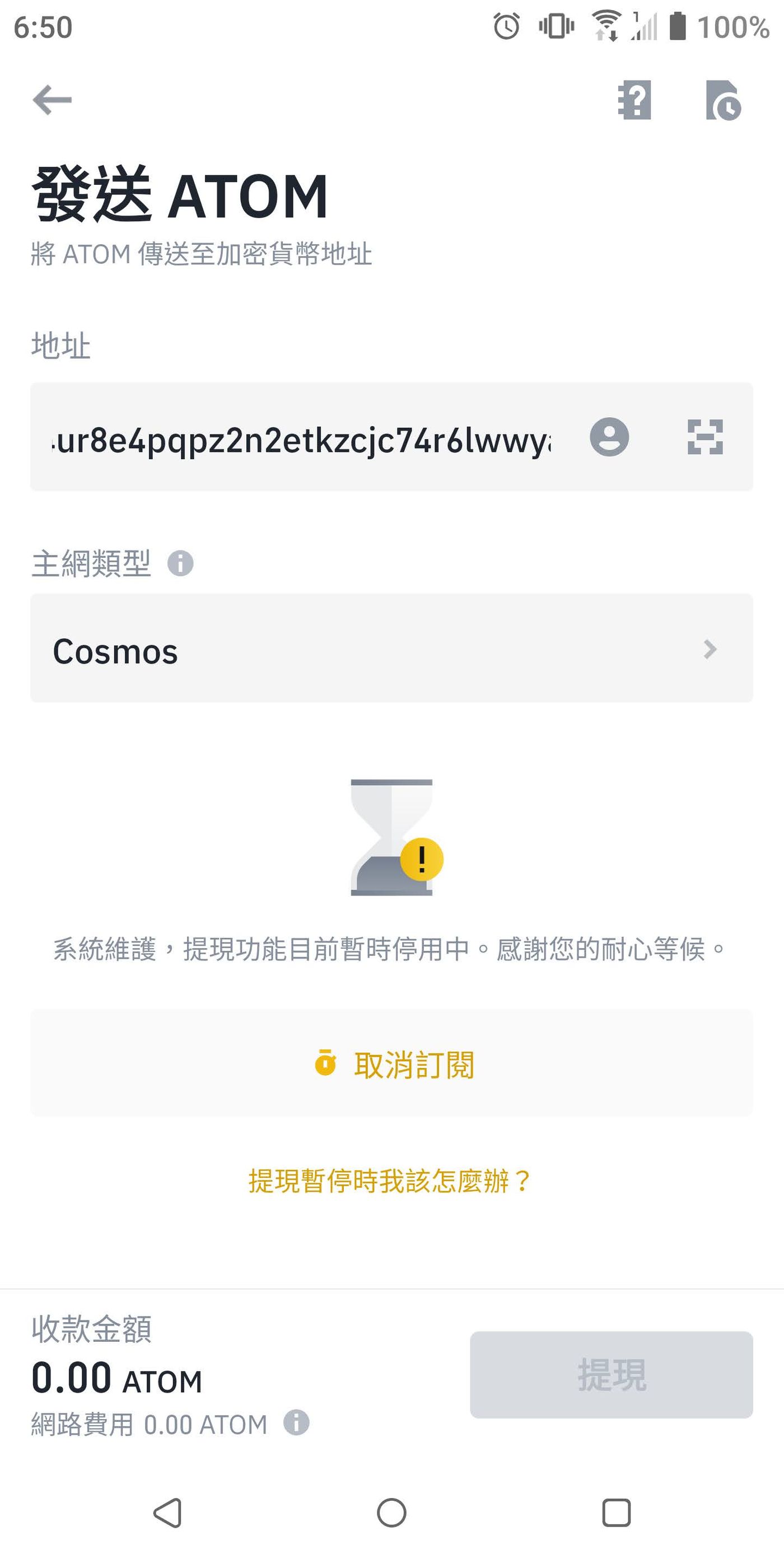Show info about 網路費用
Image resolution: width=784 pixels, height=1568 pixels.
(296, 1422)
